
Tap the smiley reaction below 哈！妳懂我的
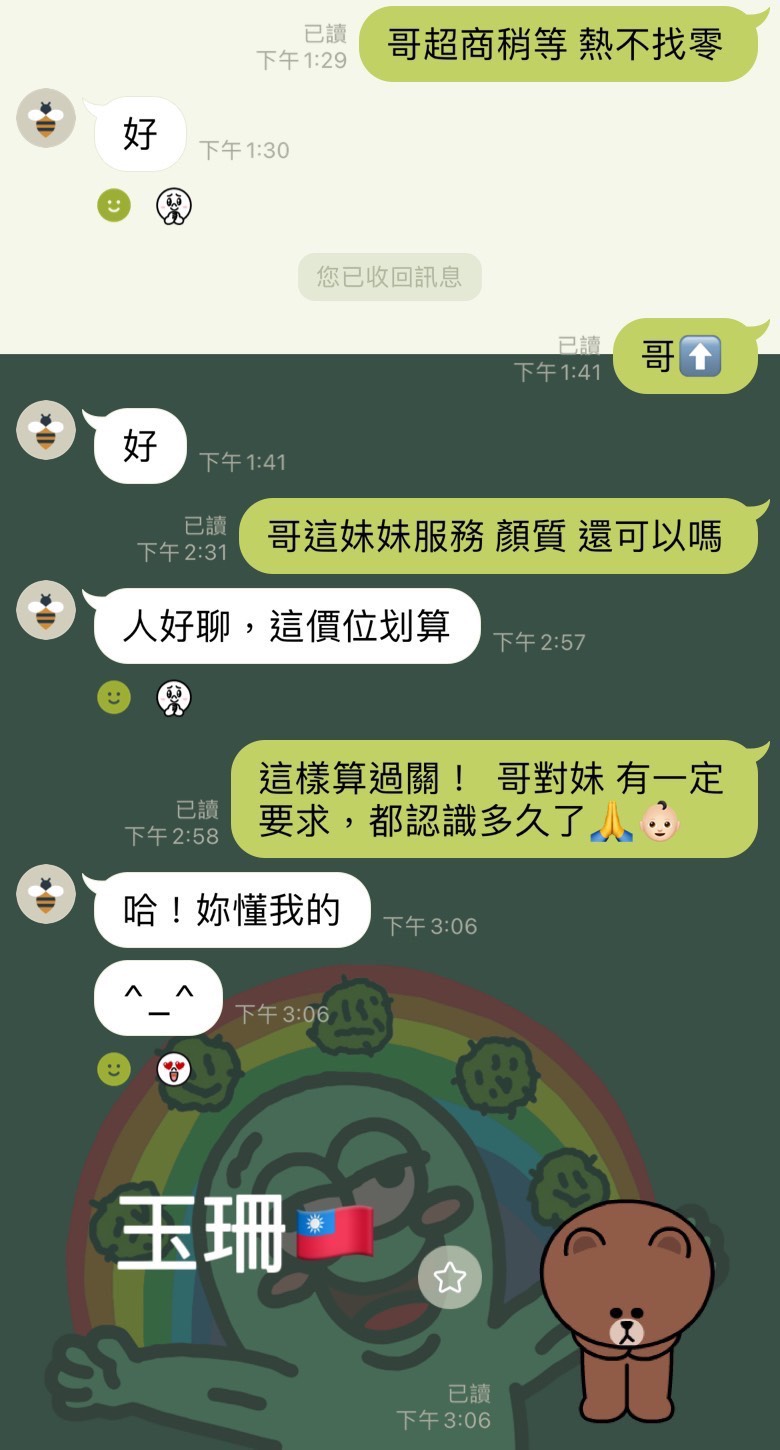click(113, 1068)
